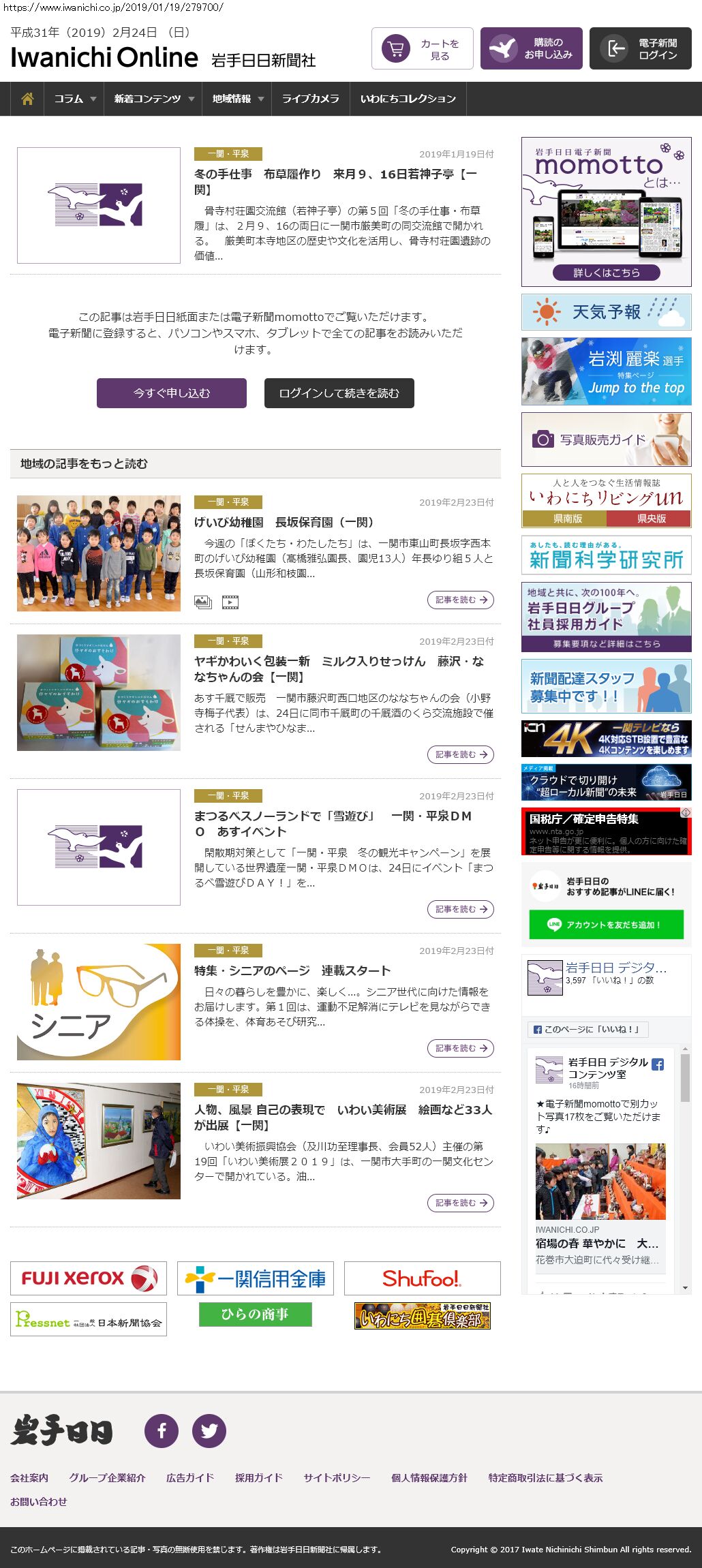Open the 天気予報 banner

[606, 312]
